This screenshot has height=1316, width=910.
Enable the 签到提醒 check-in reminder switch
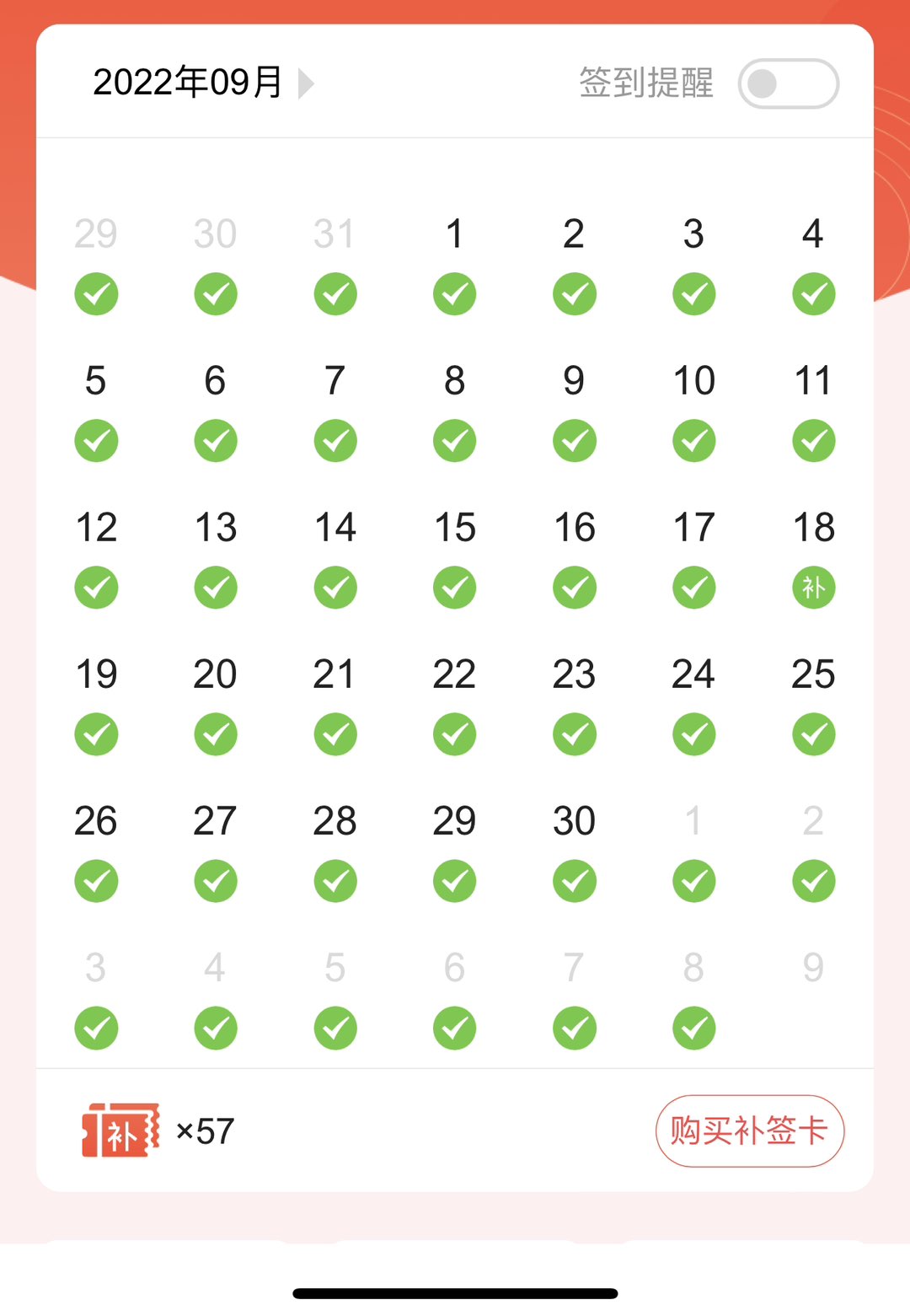[788, 83]
